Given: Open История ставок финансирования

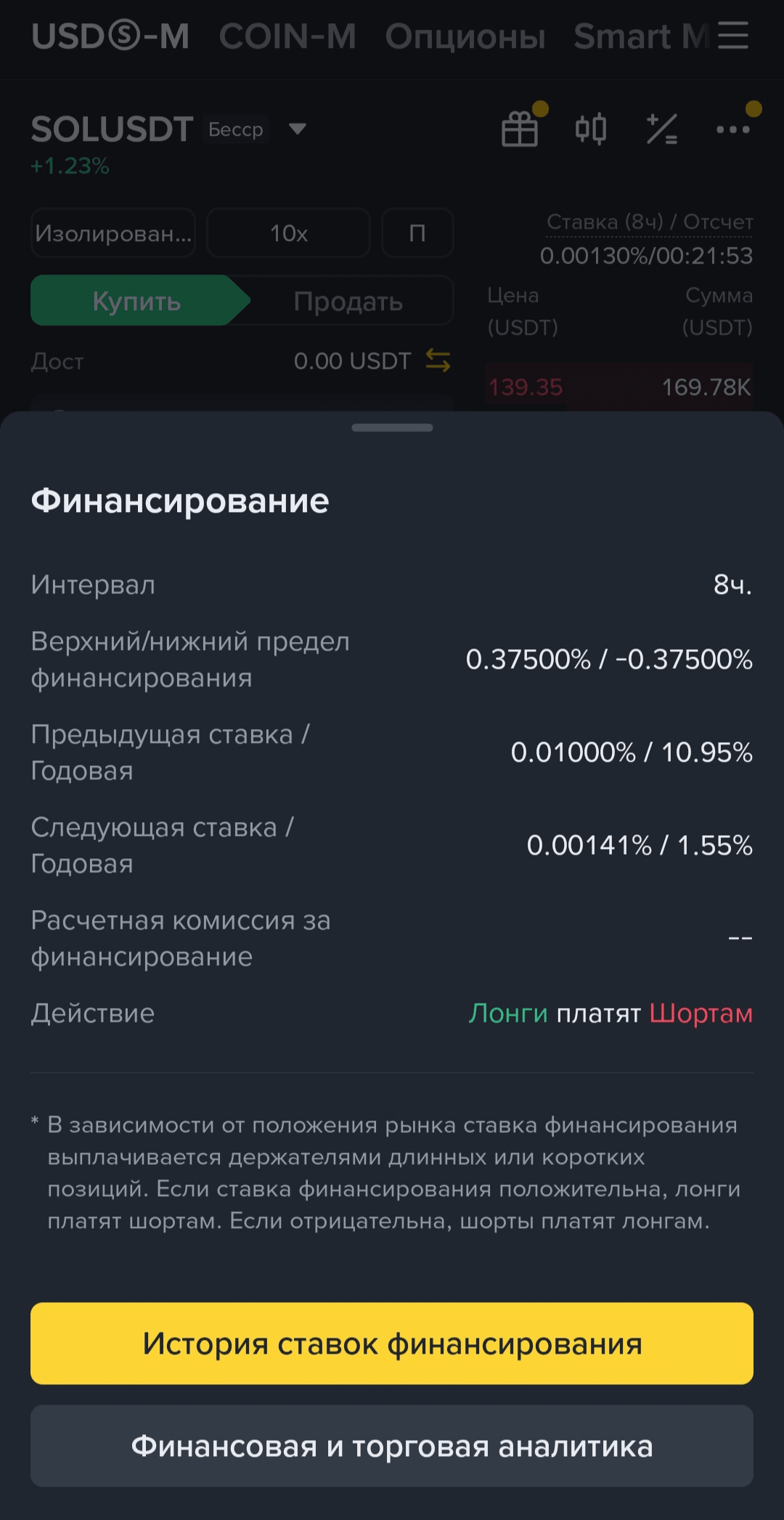Looking at the screenshot, I should tap(392, 1344).
